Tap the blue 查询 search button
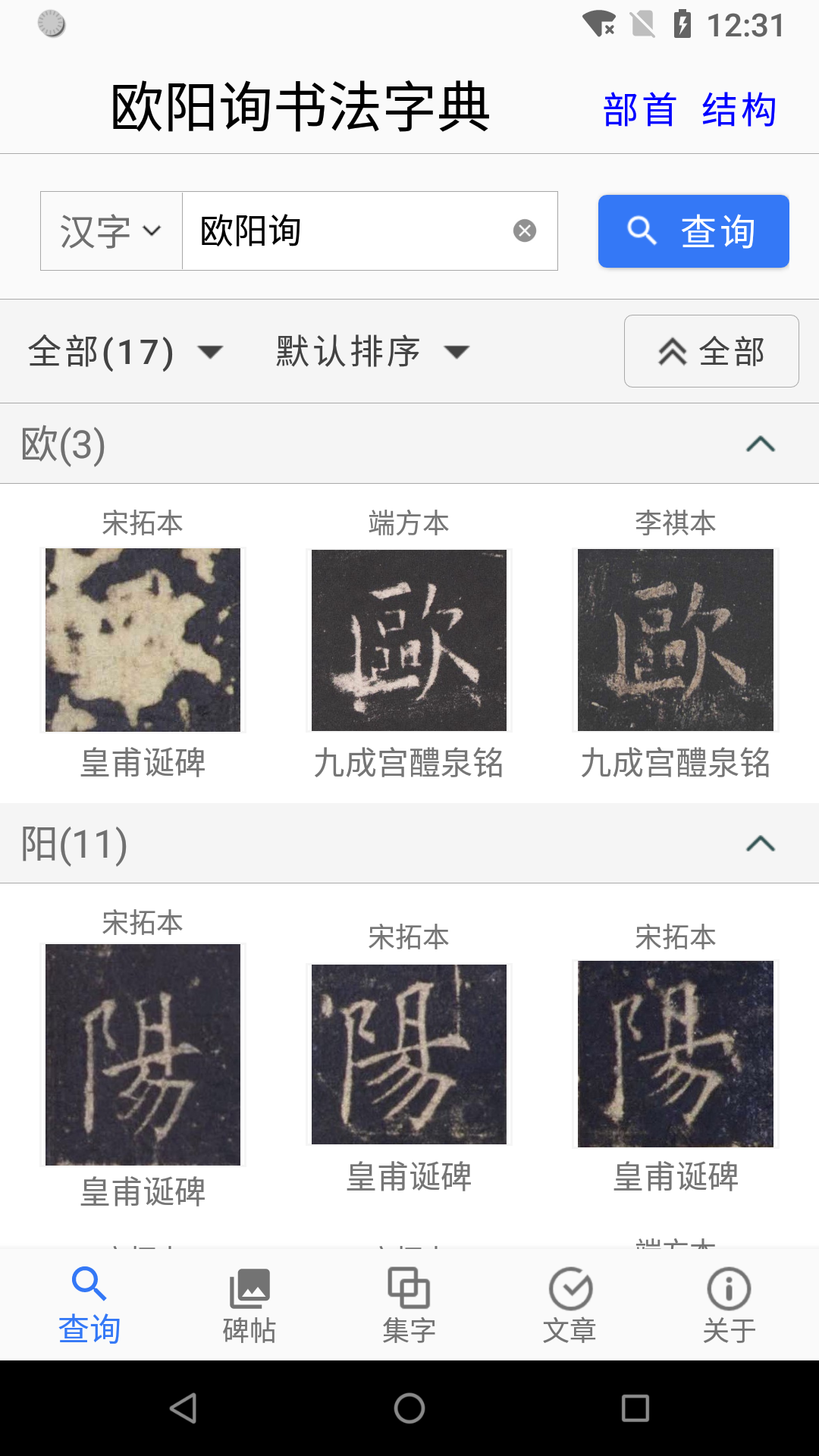Image resolution: width=819 pixels, height=1456 pixels. [x=693, y=231]
